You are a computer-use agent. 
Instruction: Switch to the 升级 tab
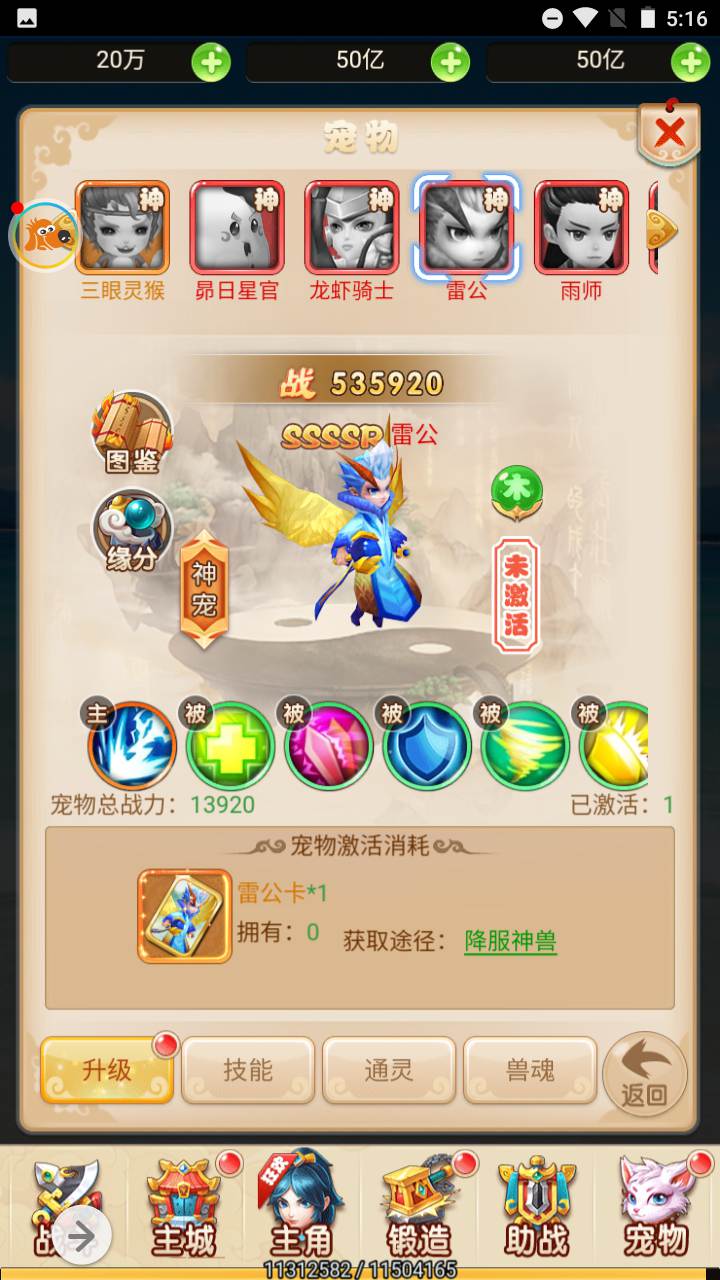coord(107,1070)
